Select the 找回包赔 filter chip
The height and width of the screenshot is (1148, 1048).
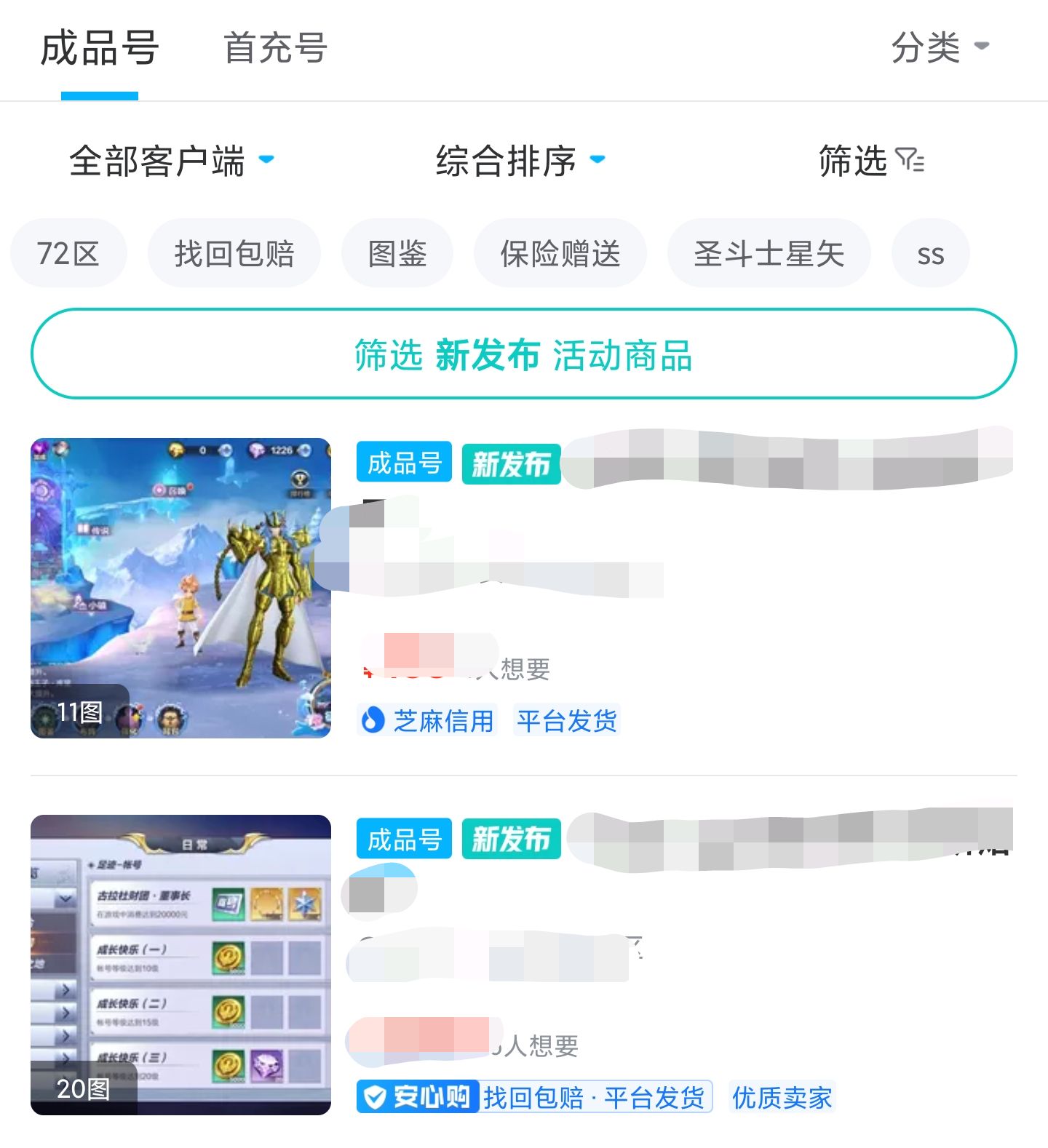click(x=234, y=253)
